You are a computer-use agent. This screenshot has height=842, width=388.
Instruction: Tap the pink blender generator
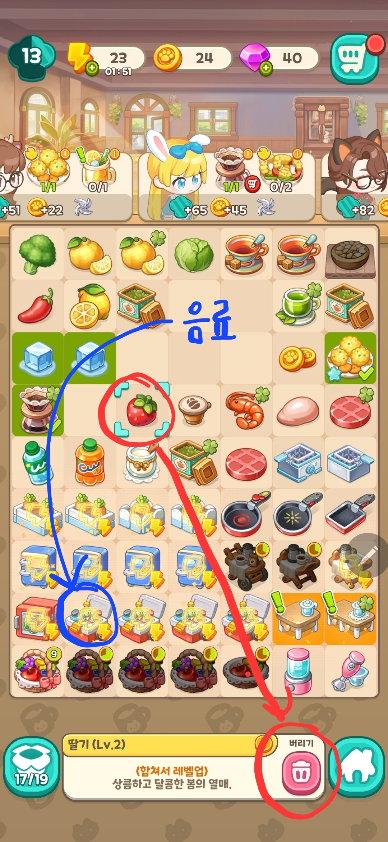point(297,671)
